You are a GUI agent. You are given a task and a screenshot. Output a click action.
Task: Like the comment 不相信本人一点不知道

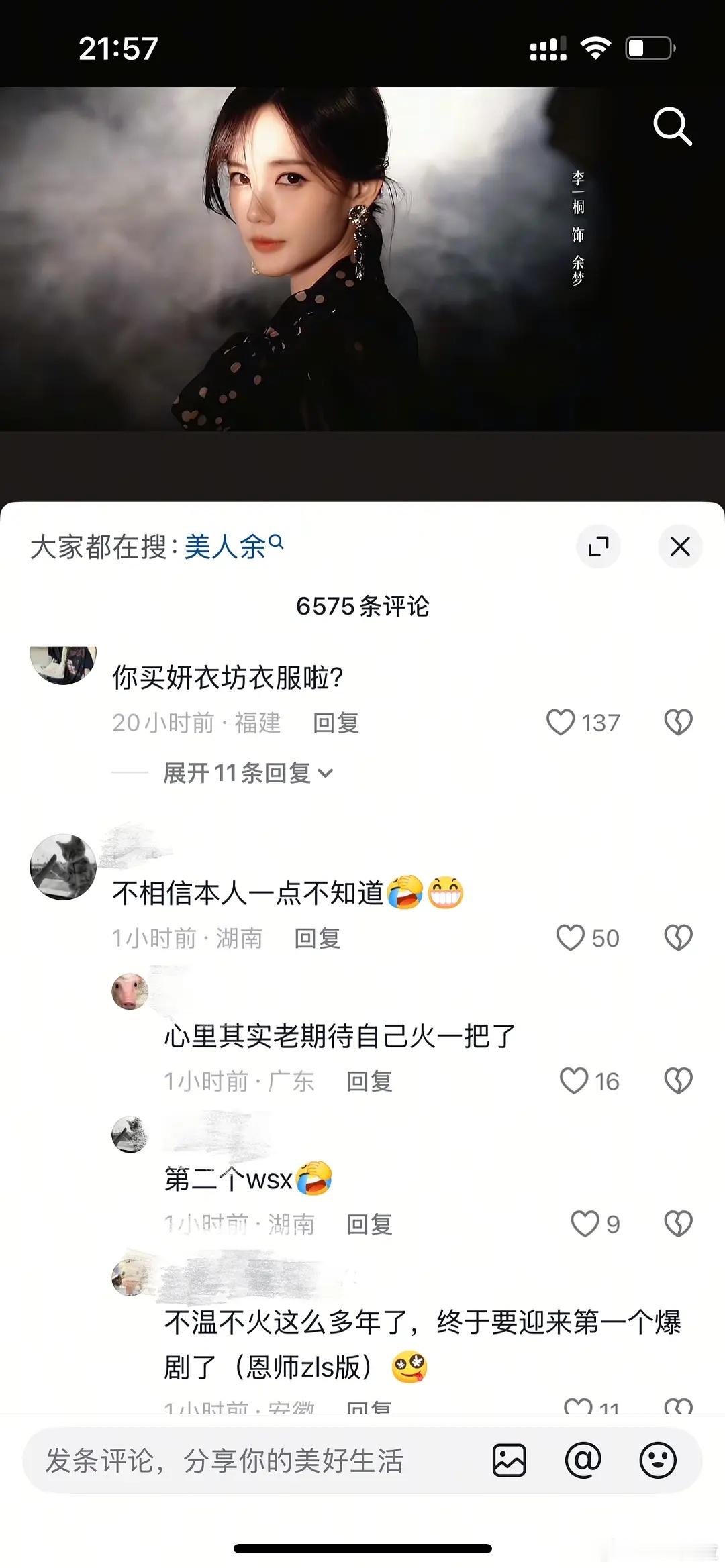(571, 938)
